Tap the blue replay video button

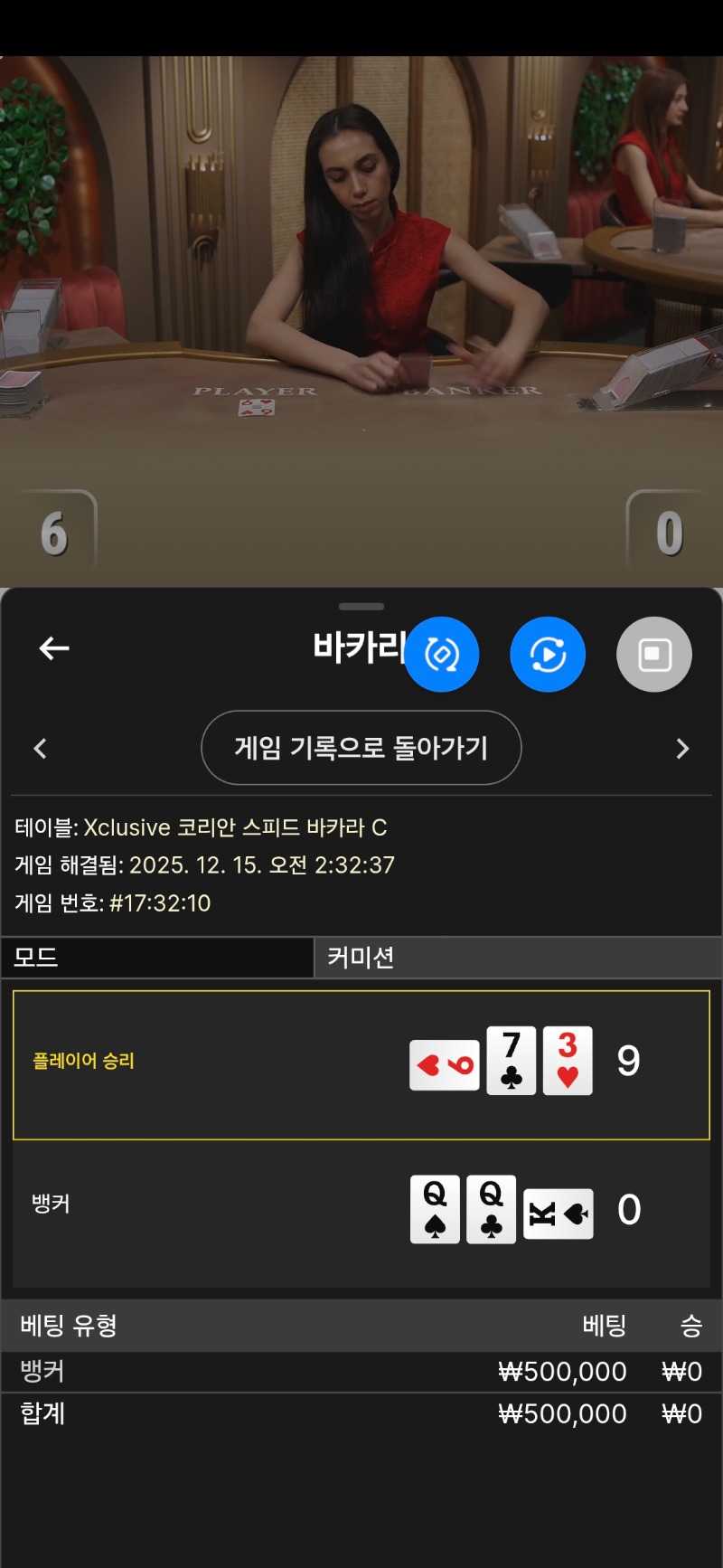click(x=548, y=655)
